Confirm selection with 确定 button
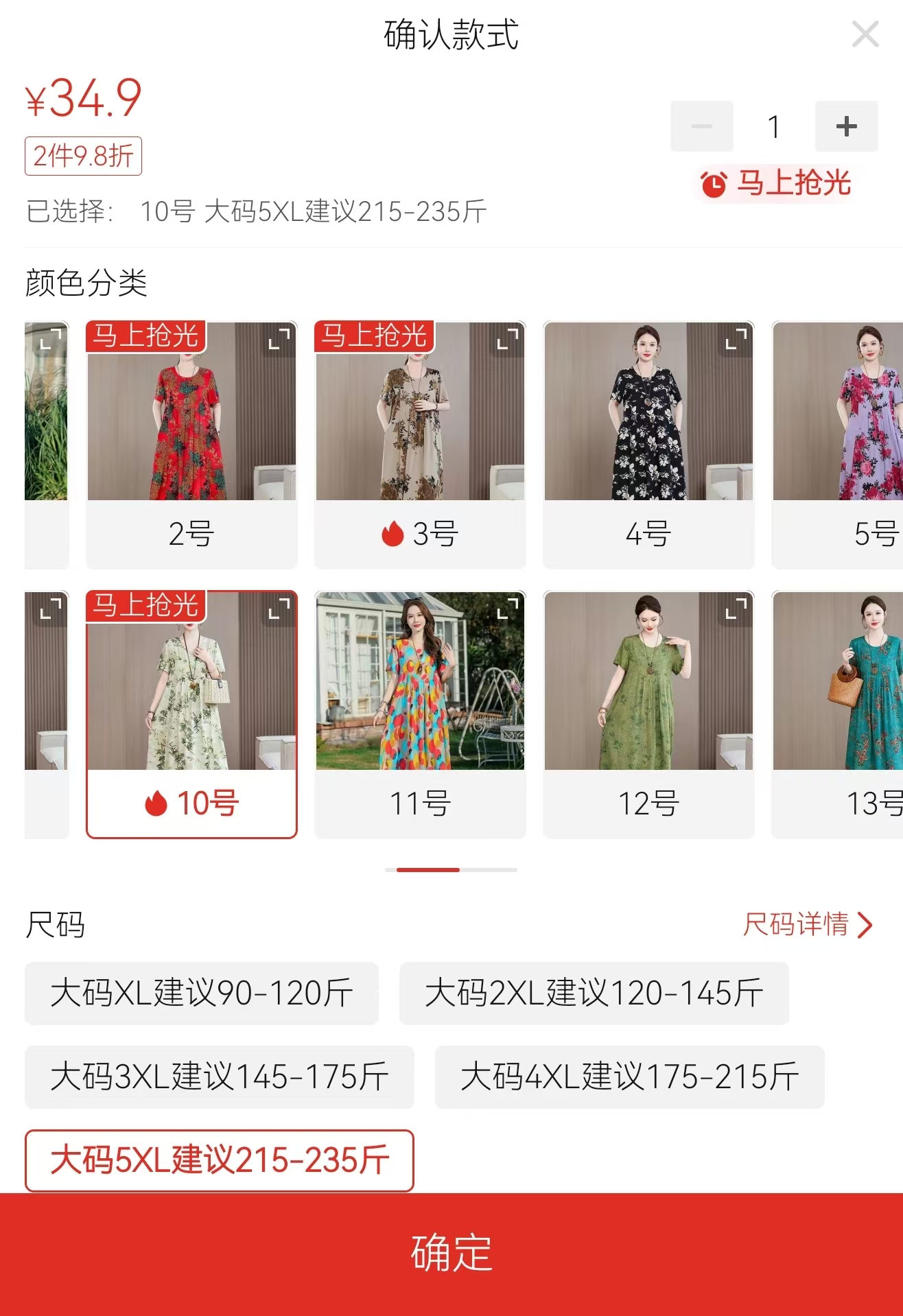Screen dimensions: 903x1316 pos(451,1253)
